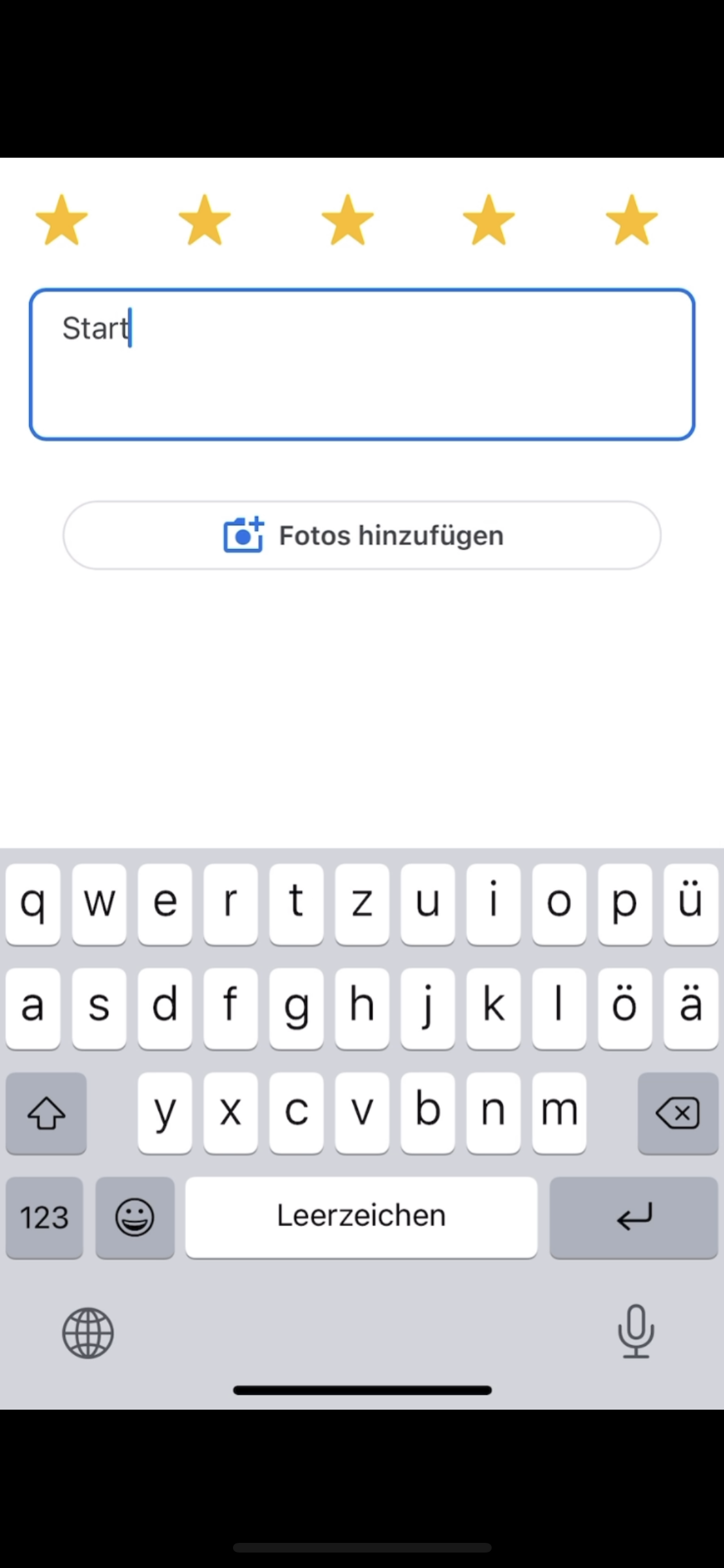Set the rating to two stars
The height and width of the screenshot is (1568, 724).
pos(205,221)
